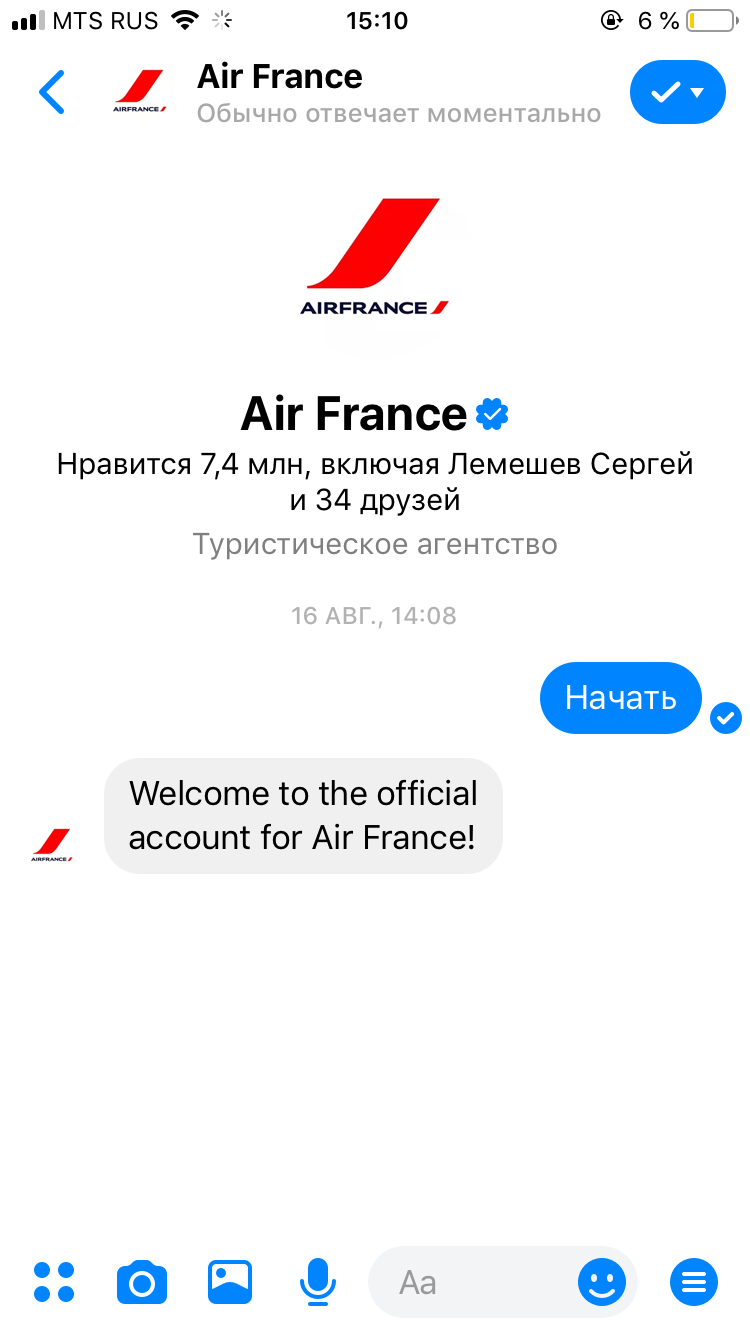This screenshot has height=1334, width=750.
Task: Open the checkmark dropdown button
Action: click(677, 93)
